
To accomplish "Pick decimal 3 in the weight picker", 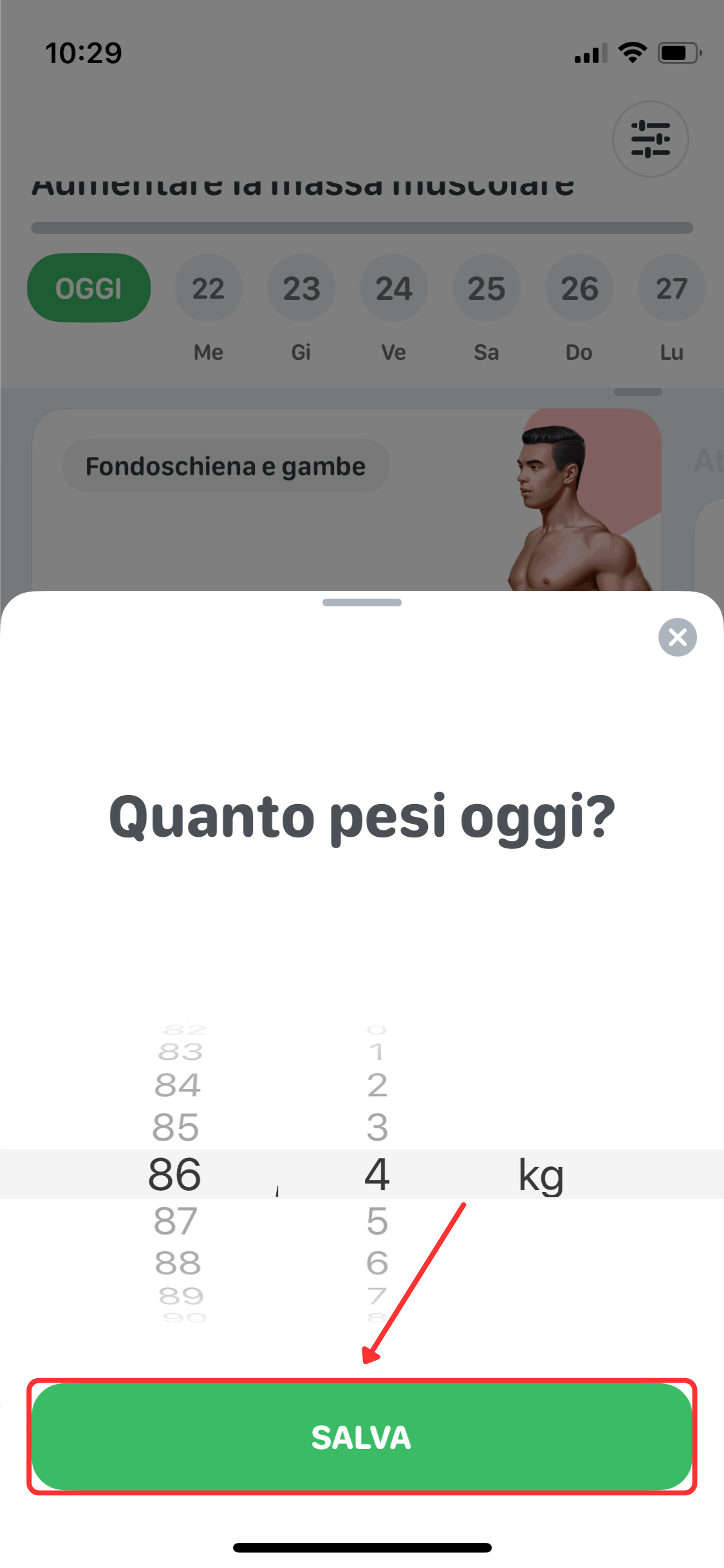I will coord(377,1127).
